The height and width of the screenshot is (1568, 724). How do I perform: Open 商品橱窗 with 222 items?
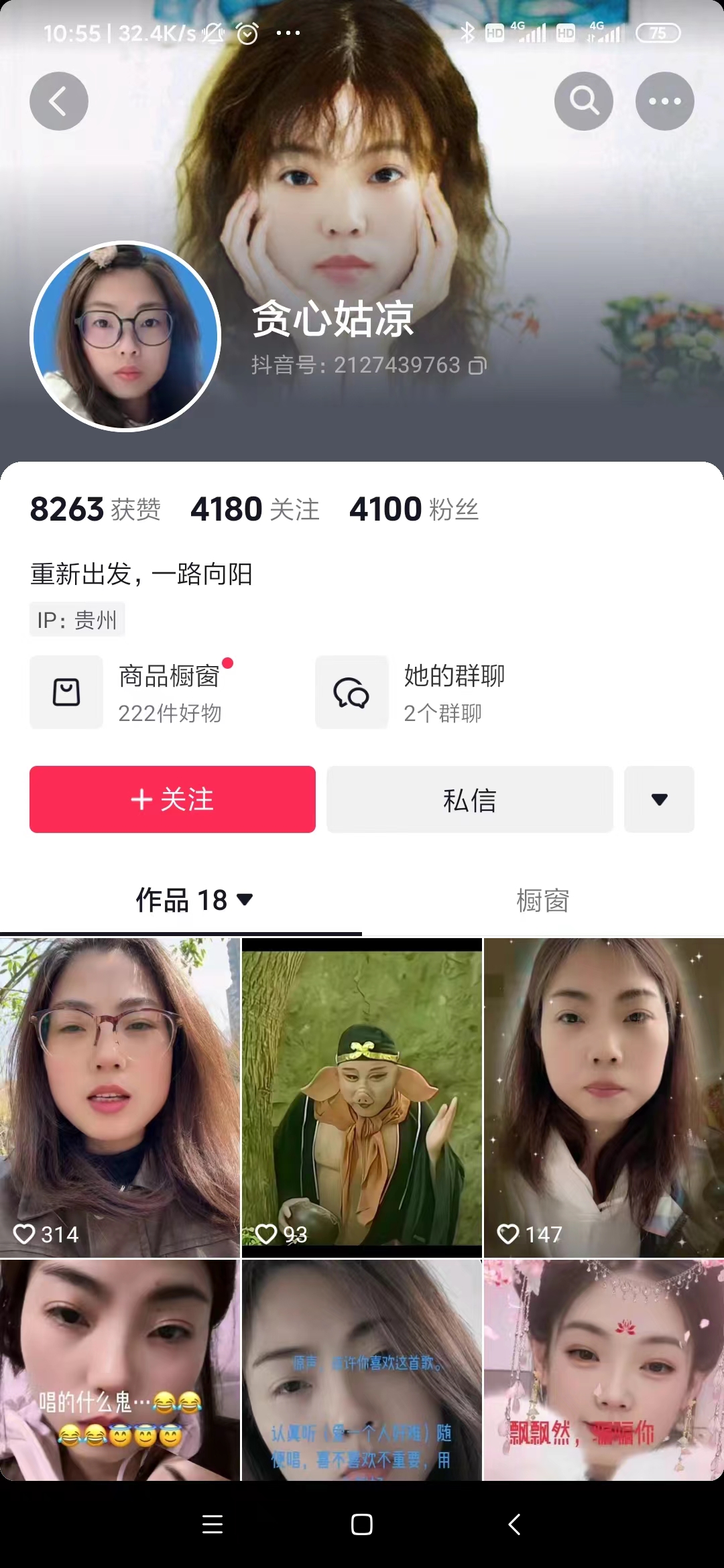click(x=134, y=692)
